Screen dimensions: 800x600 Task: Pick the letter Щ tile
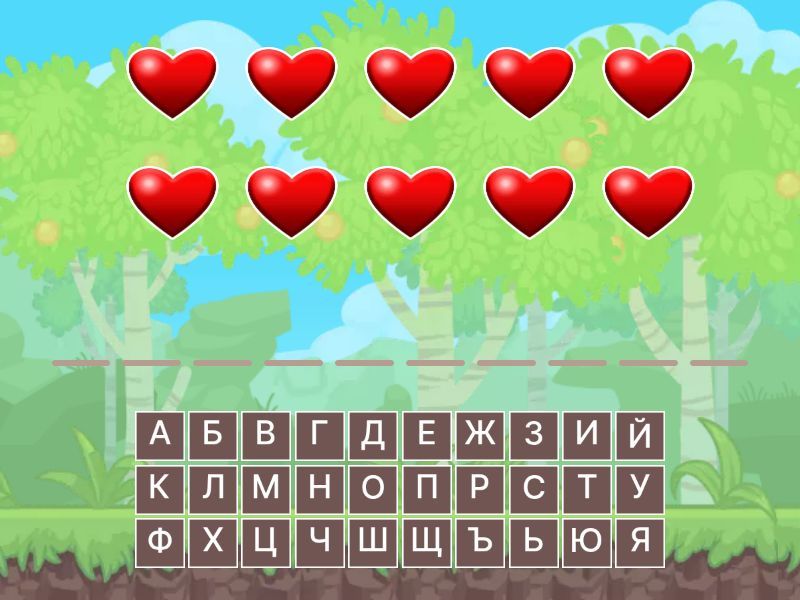click(x=427, y=541)
